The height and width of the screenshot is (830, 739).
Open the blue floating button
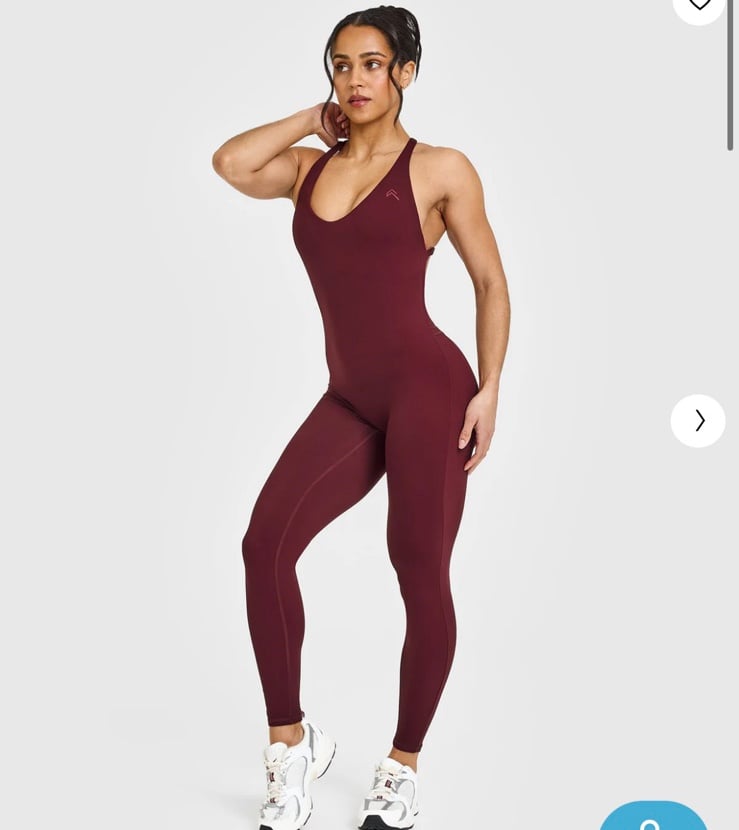653,817
